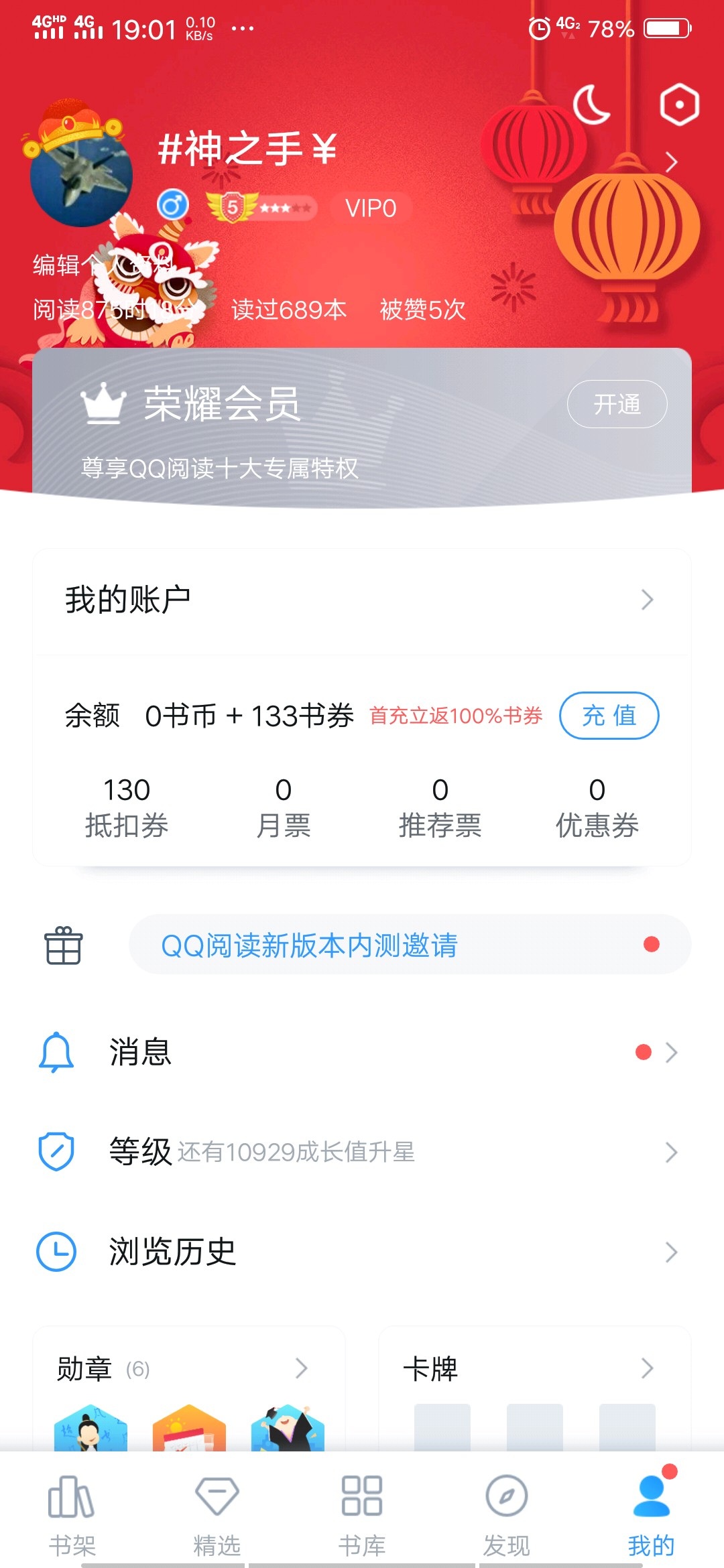The height and width of the screenshot is (1568, 724).
Task: Open the 勋章 medals card
Action: pyautogui.click(x=189, y=1368)
